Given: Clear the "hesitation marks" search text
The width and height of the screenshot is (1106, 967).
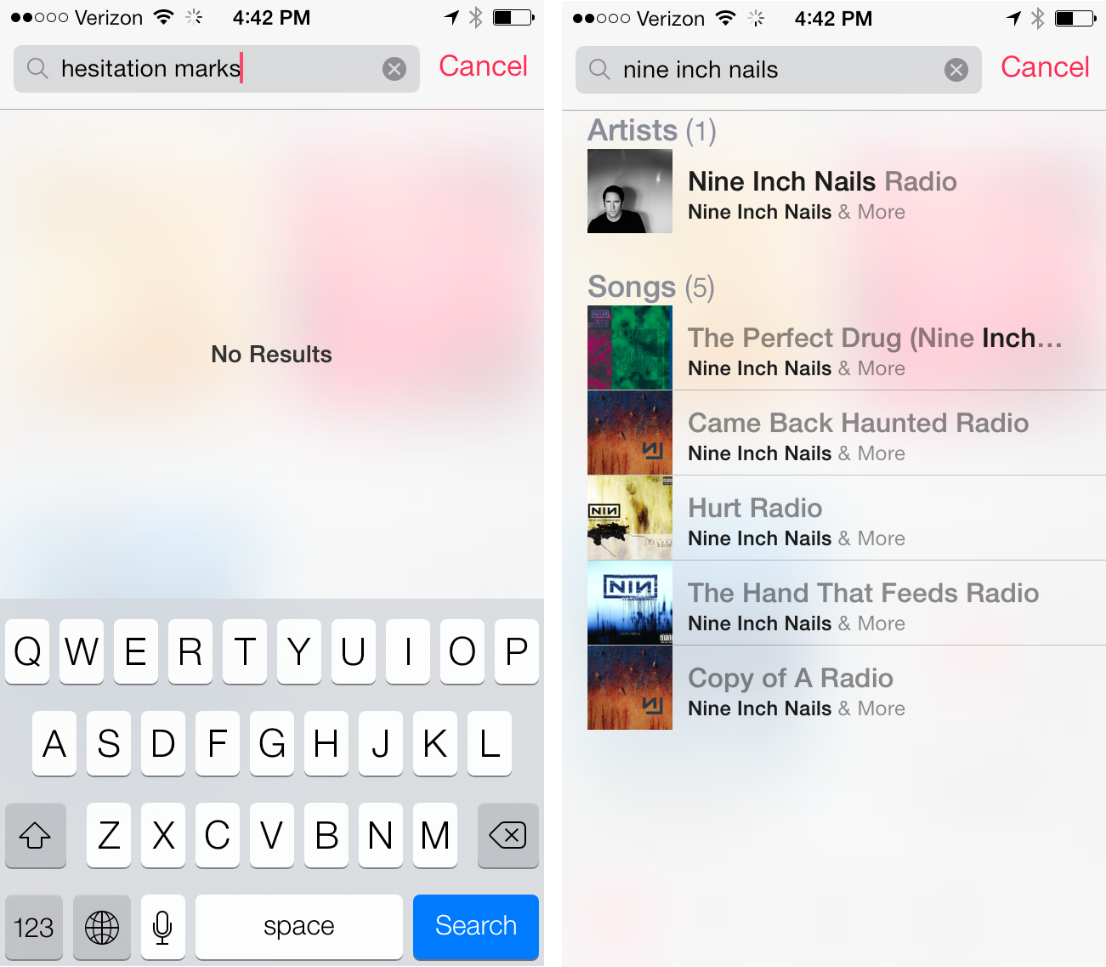Looking at the screenshot, I should tap(394, 69).
